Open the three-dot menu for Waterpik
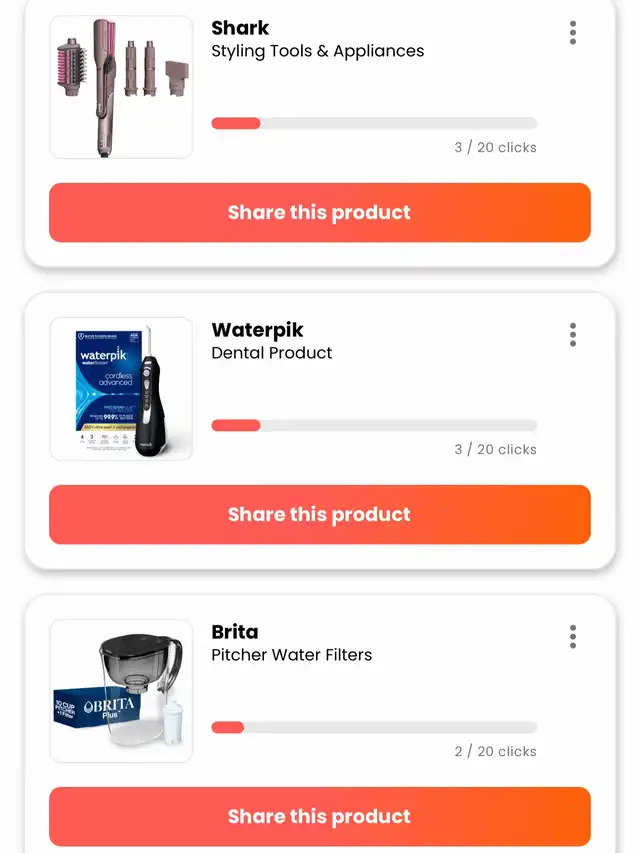 point(572,334)
